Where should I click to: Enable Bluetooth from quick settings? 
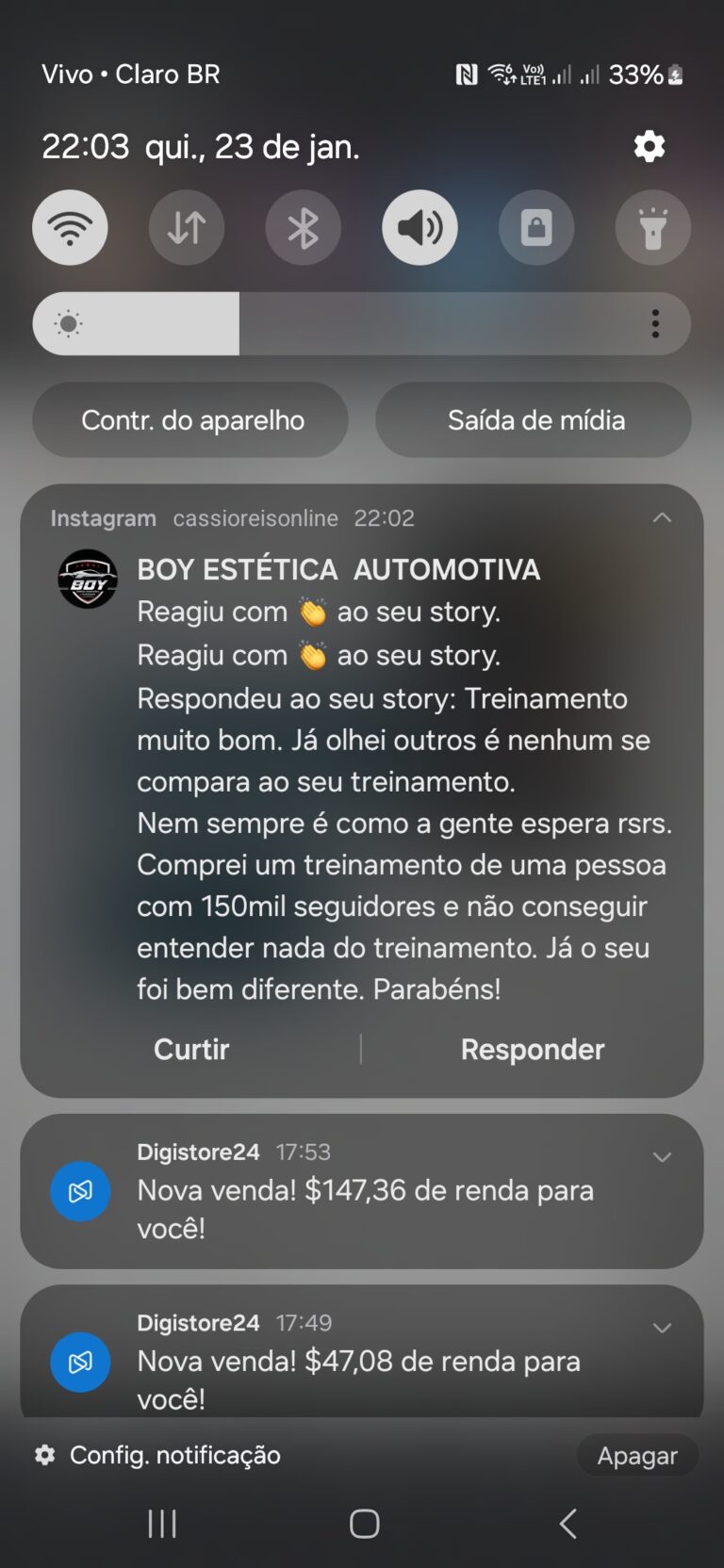coord(303,227)
